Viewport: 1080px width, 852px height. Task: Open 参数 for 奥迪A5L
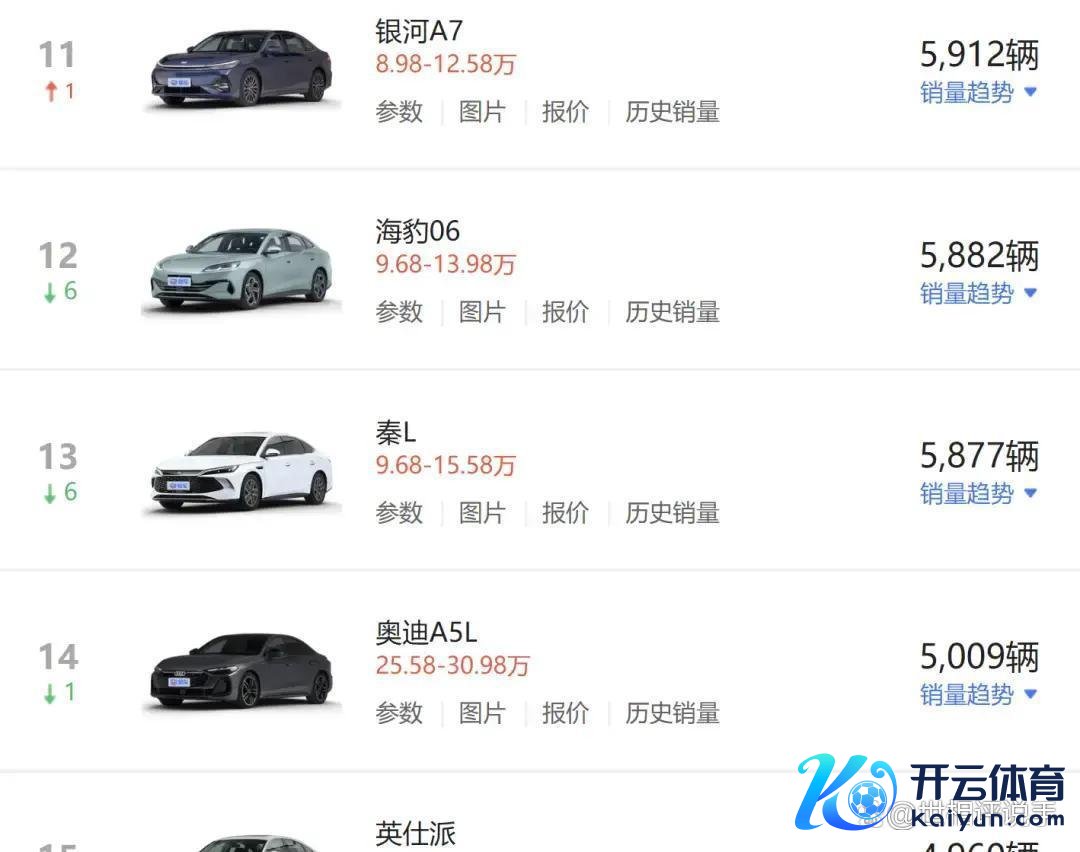(x=399, y=713)
